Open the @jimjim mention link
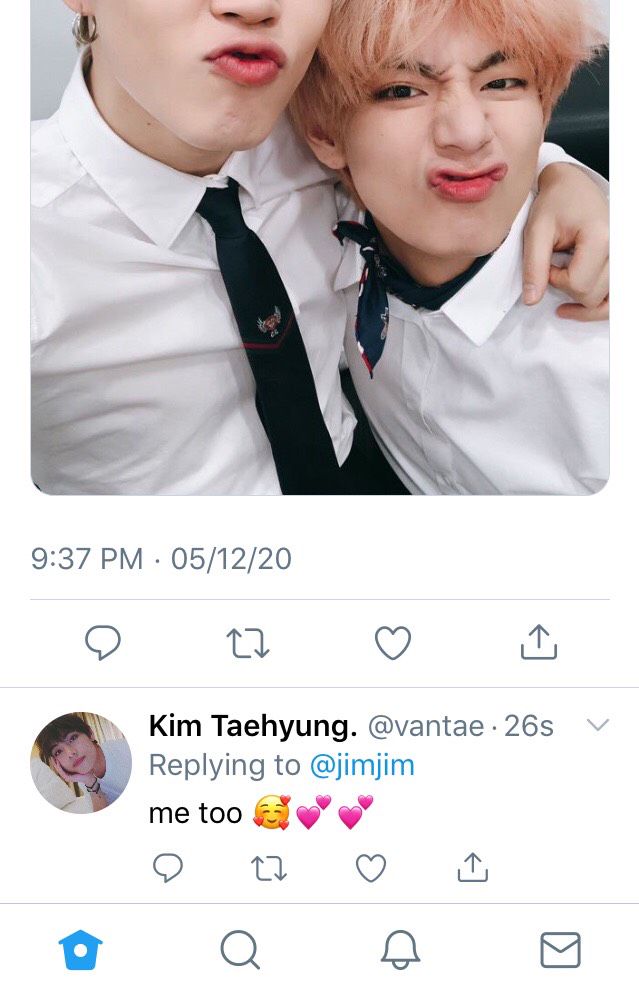639x1002 pixels. click(x=361, y=766)
